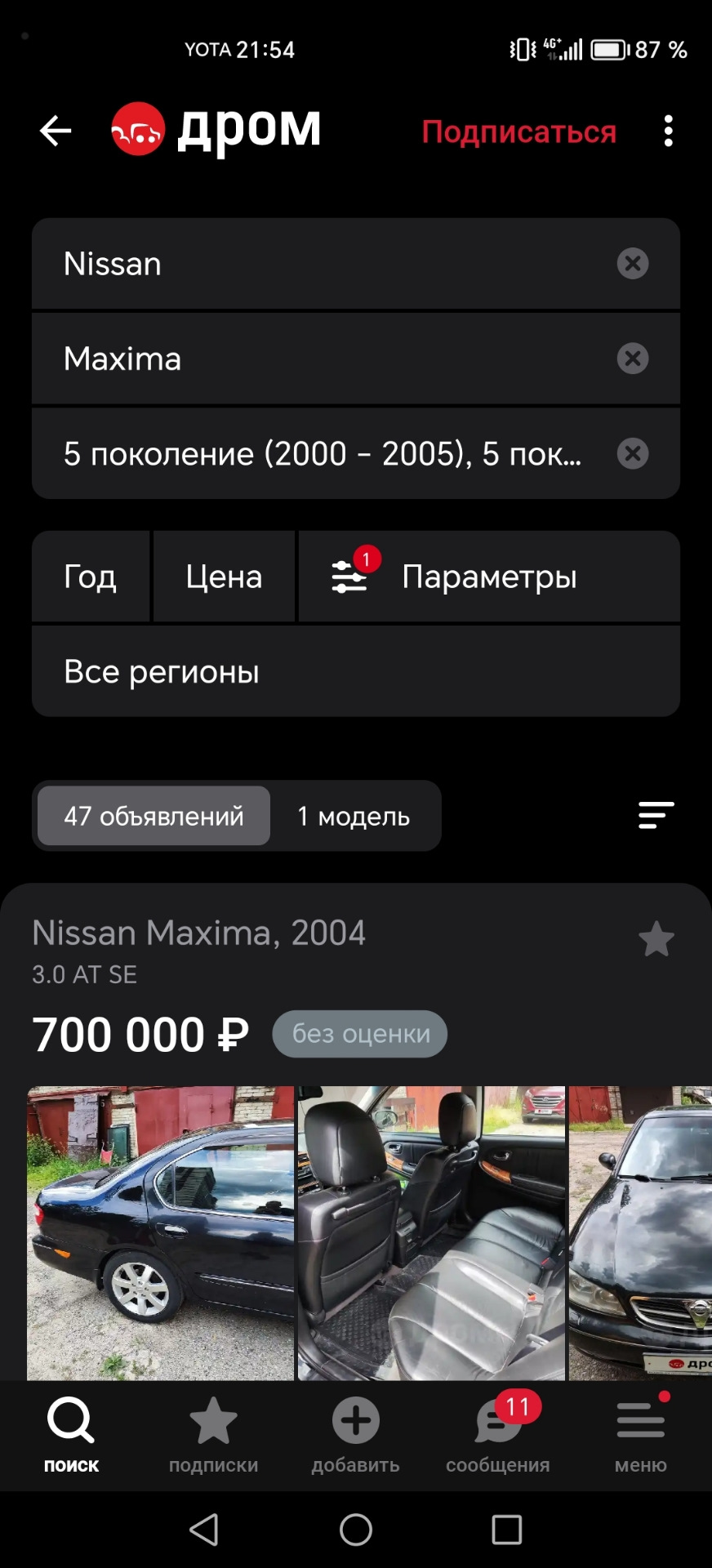The image size is (712, 1568).
Task: Add Nissan Maxima 2004 to favorites
Action: click(x=656, y=939)
